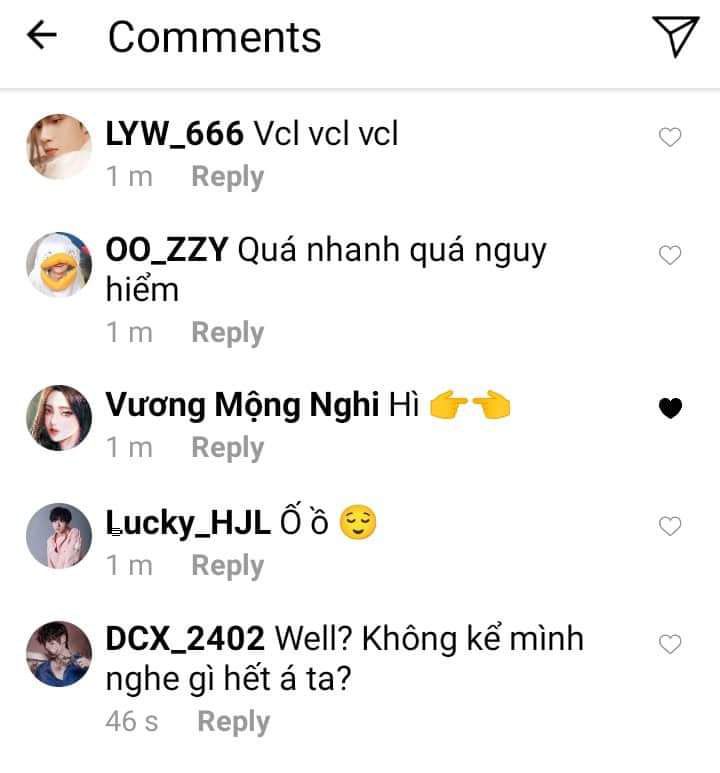Like DCX_2402's comment

tap(670, 642)
